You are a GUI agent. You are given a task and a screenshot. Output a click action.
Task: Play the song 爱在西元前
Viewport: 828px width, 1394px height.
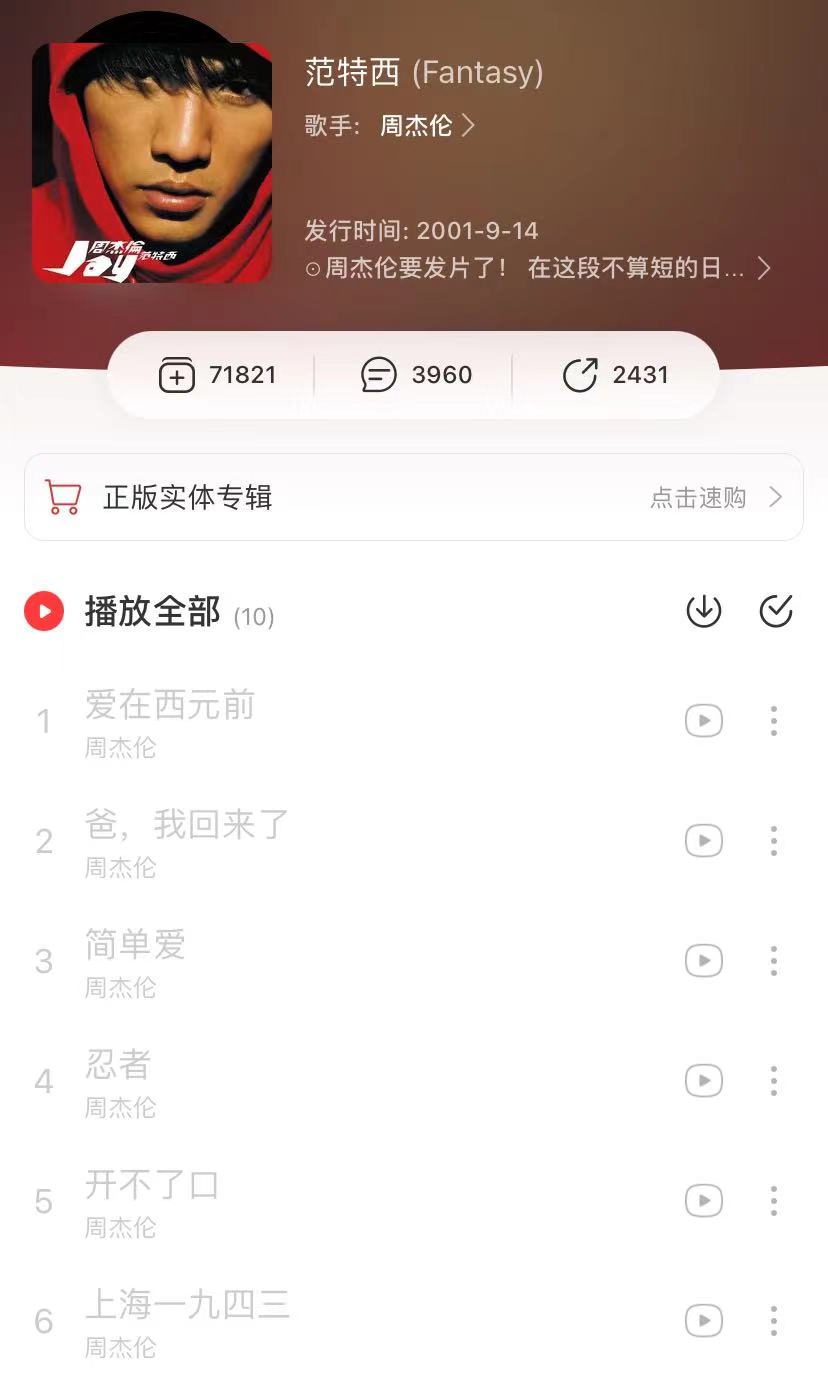coord(170,706)
